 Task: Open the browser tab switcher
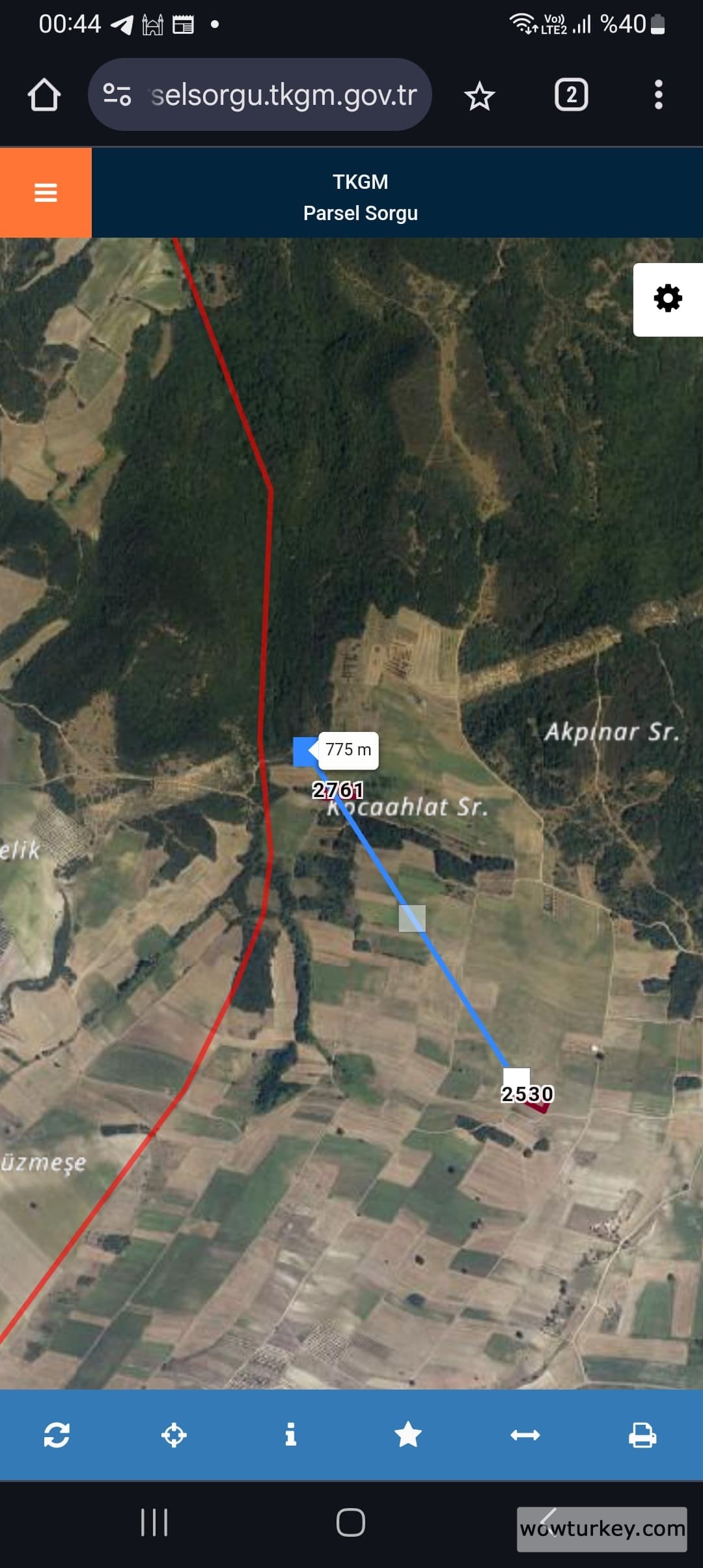tap(571, 95)
